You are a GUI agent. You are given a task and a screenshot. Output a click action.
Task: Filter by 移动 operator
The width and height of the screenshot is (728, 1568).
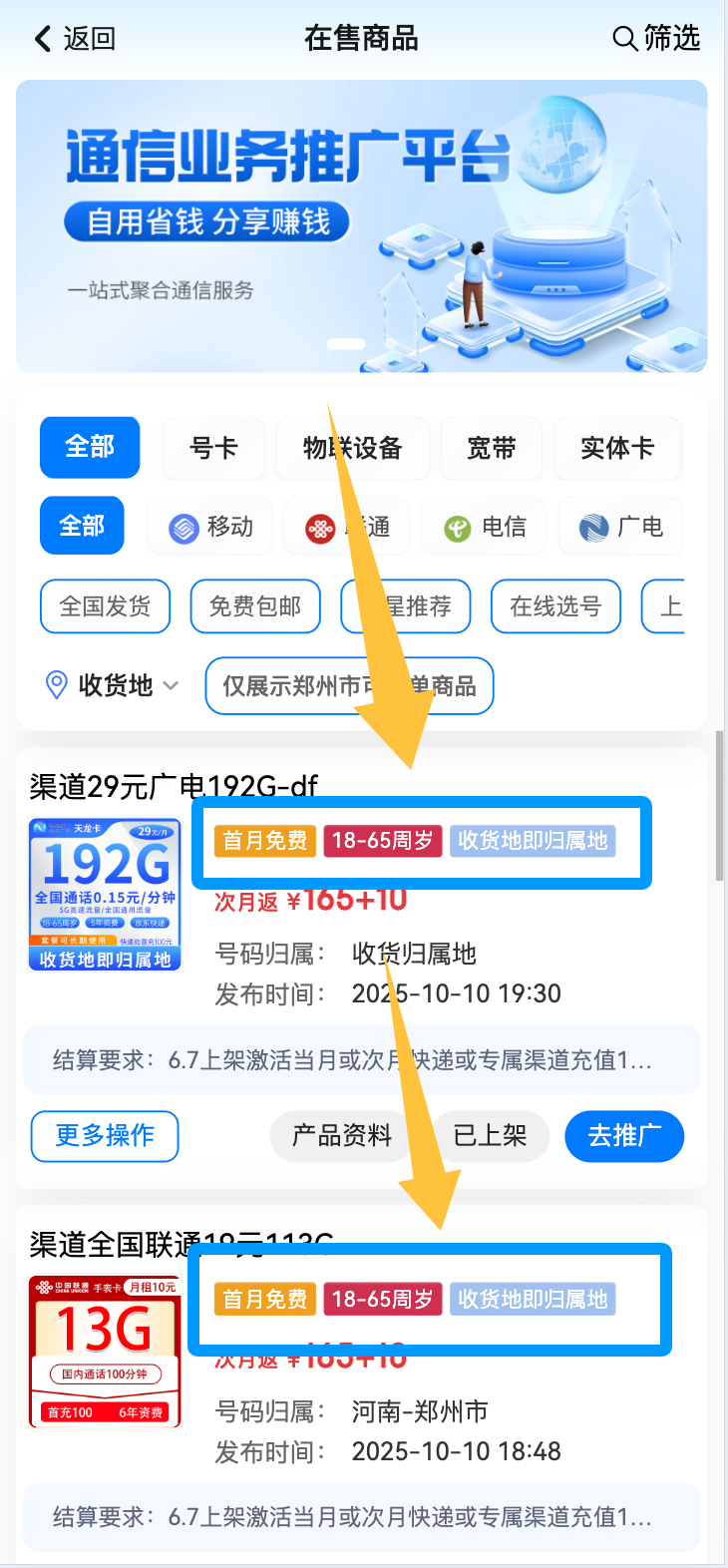coord(210,527)
